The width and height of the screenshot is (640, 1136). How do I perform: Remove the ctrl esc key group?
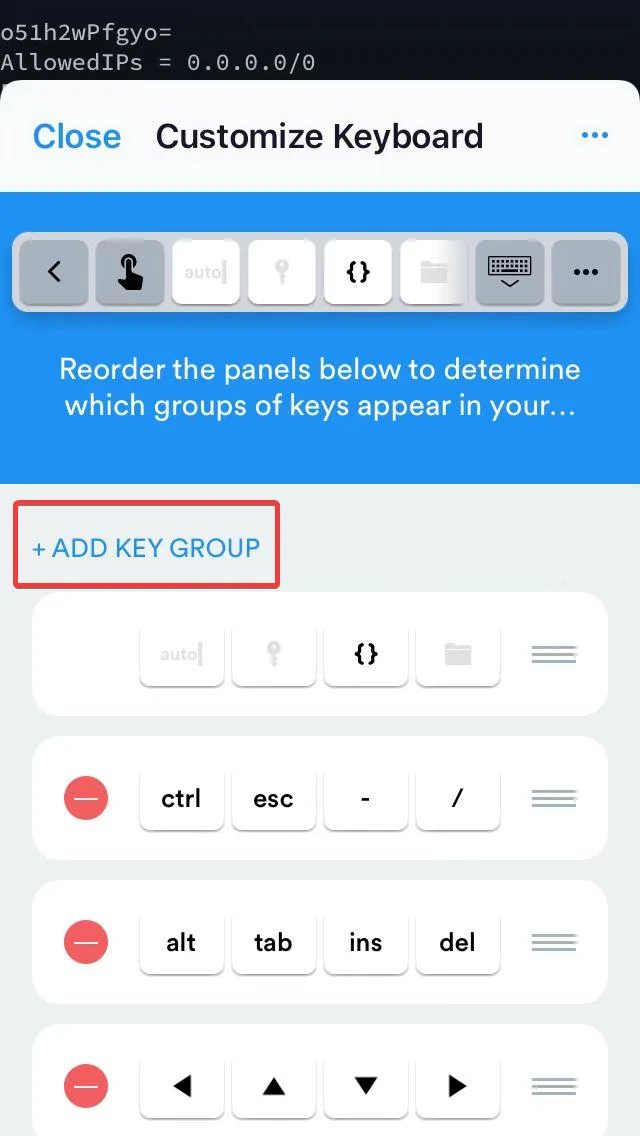coord(86,798)
